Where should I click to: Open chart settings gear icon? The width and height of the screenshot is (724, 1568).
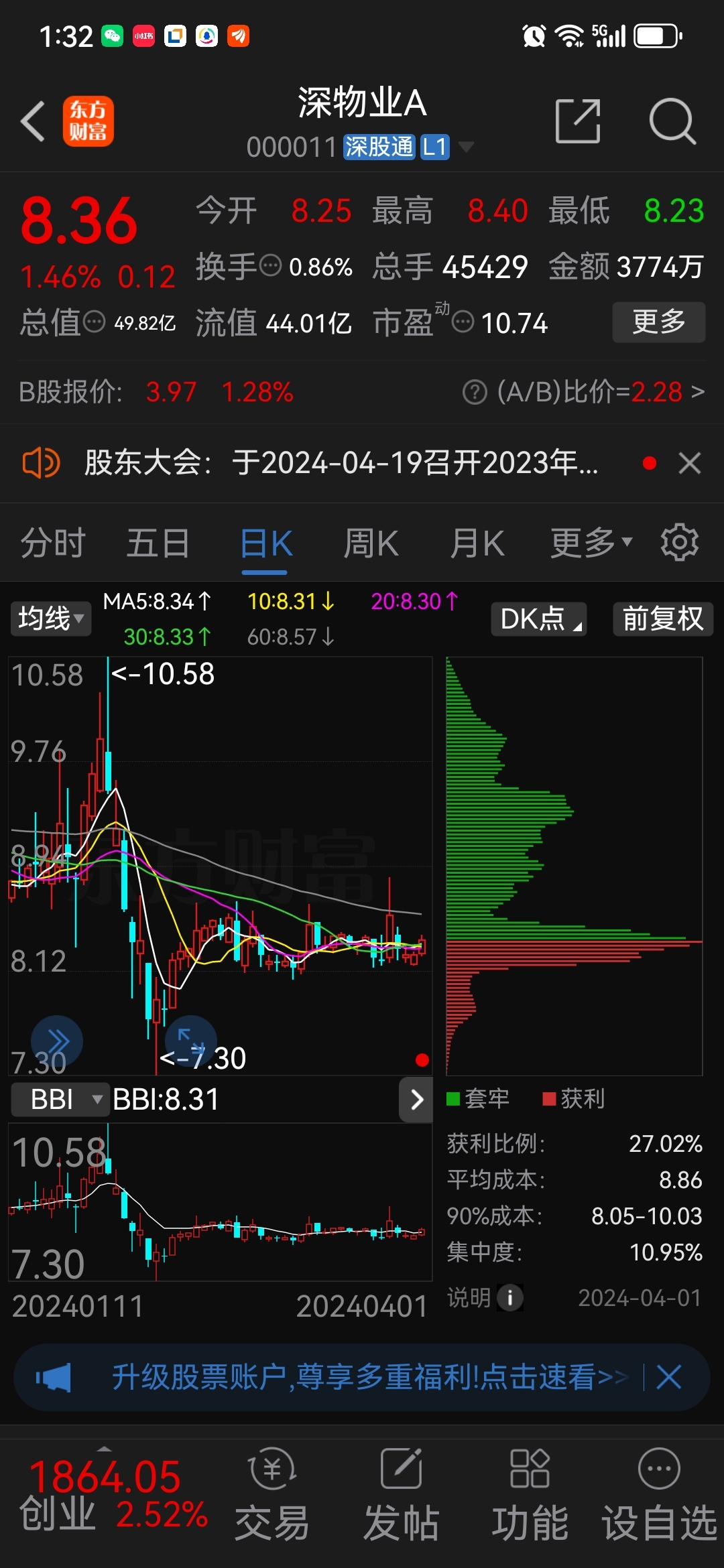tap(680, 541)
